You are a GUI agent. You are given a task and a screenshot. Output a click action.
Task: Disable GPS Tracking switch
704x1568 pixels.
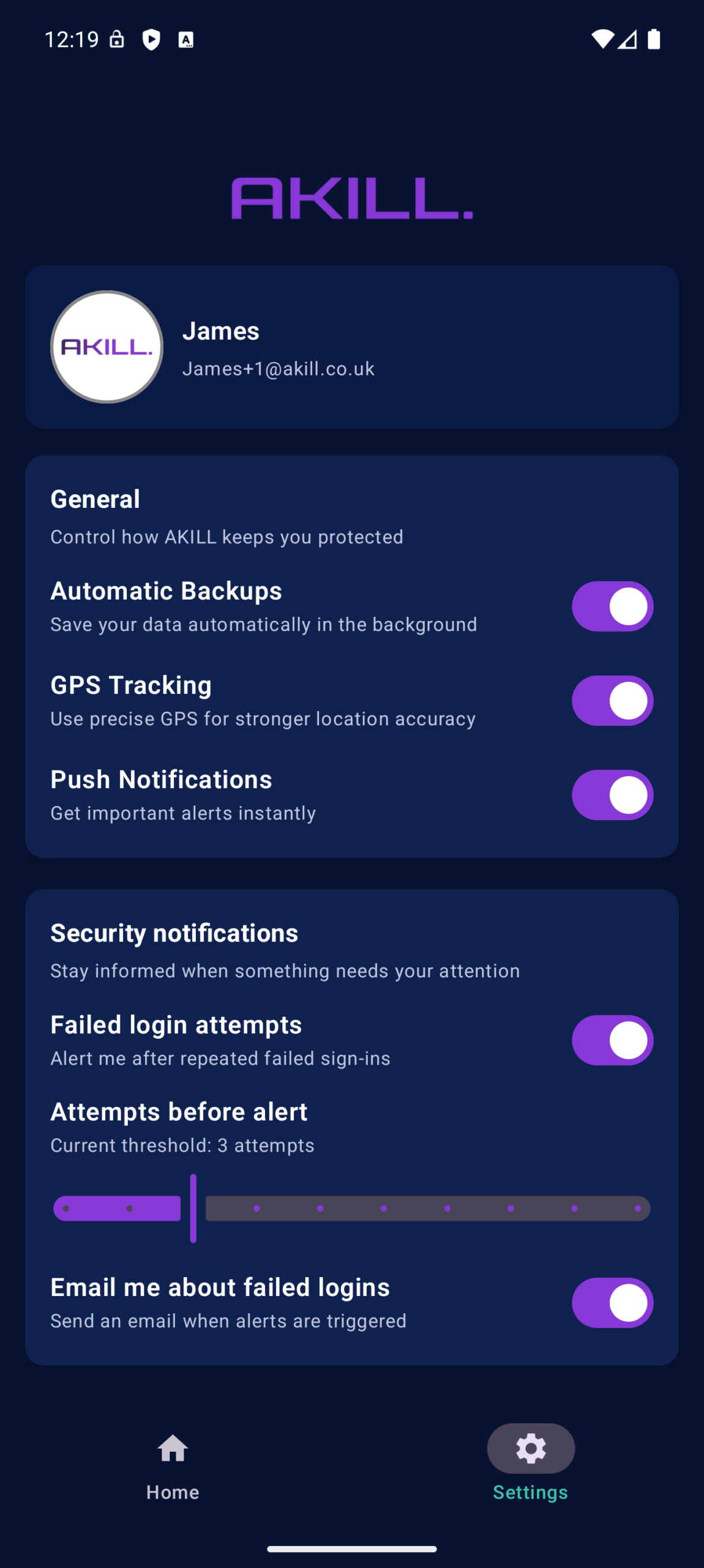[612, 701]
